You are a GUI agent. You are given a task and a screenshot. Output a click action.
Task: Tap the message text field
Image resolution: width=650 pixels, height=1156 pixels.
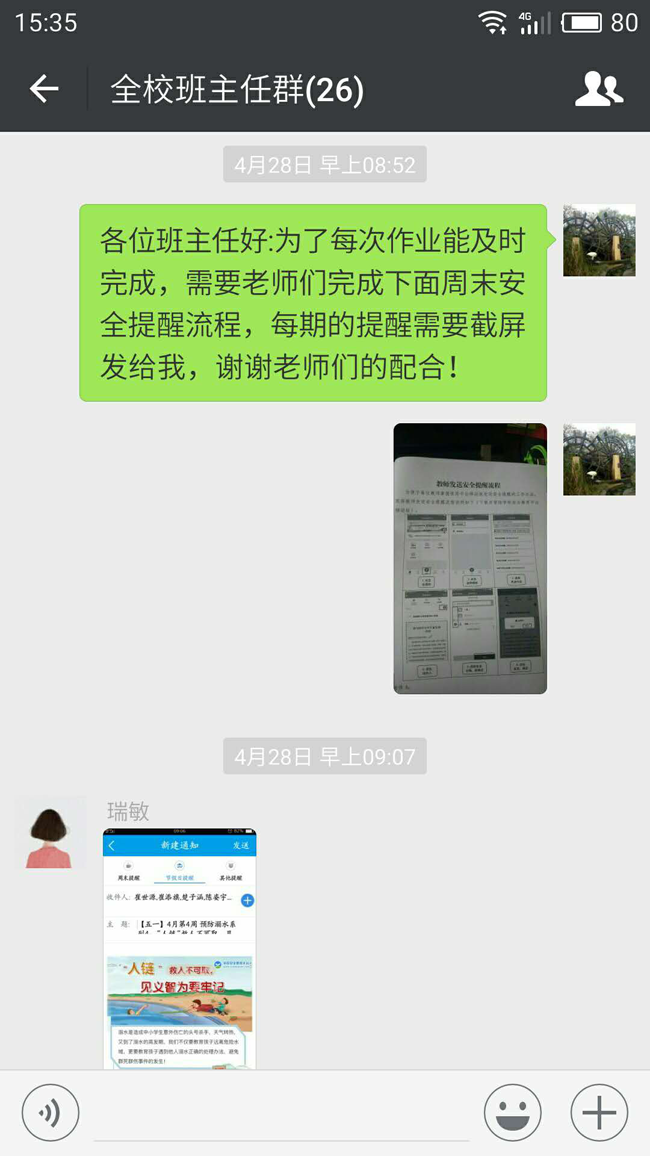[280, 1112]
